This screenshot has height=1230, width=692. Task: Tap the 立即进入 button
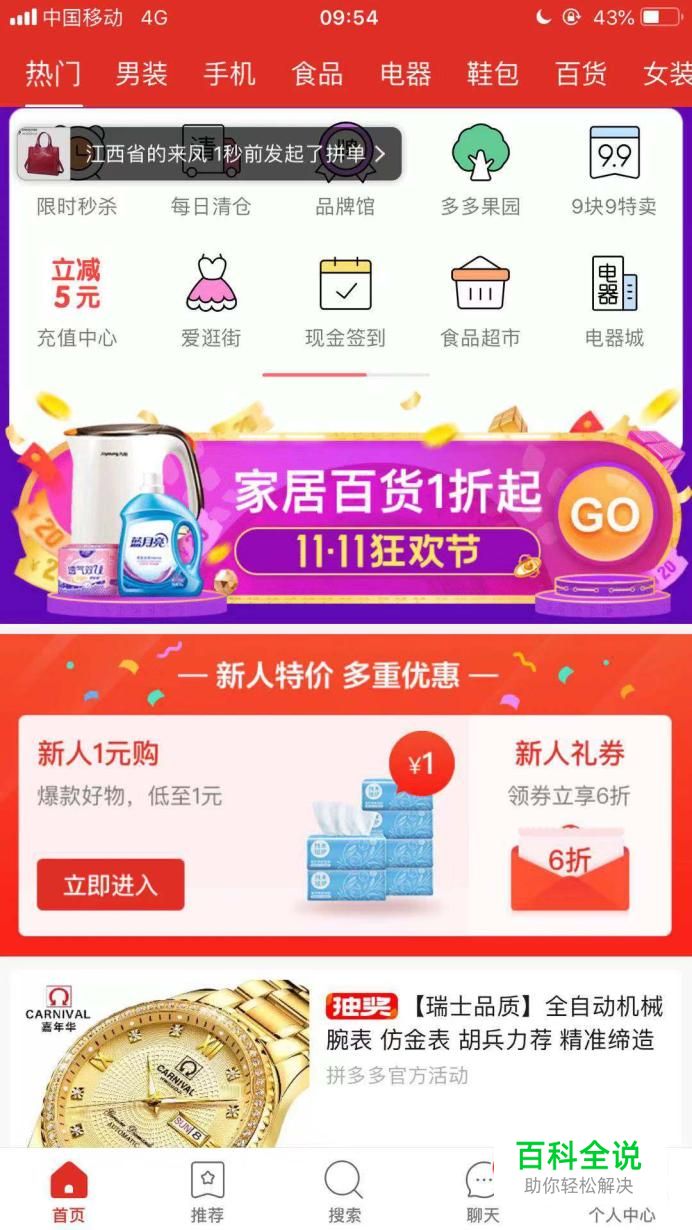pyautogui.click(x=110, y=885)
